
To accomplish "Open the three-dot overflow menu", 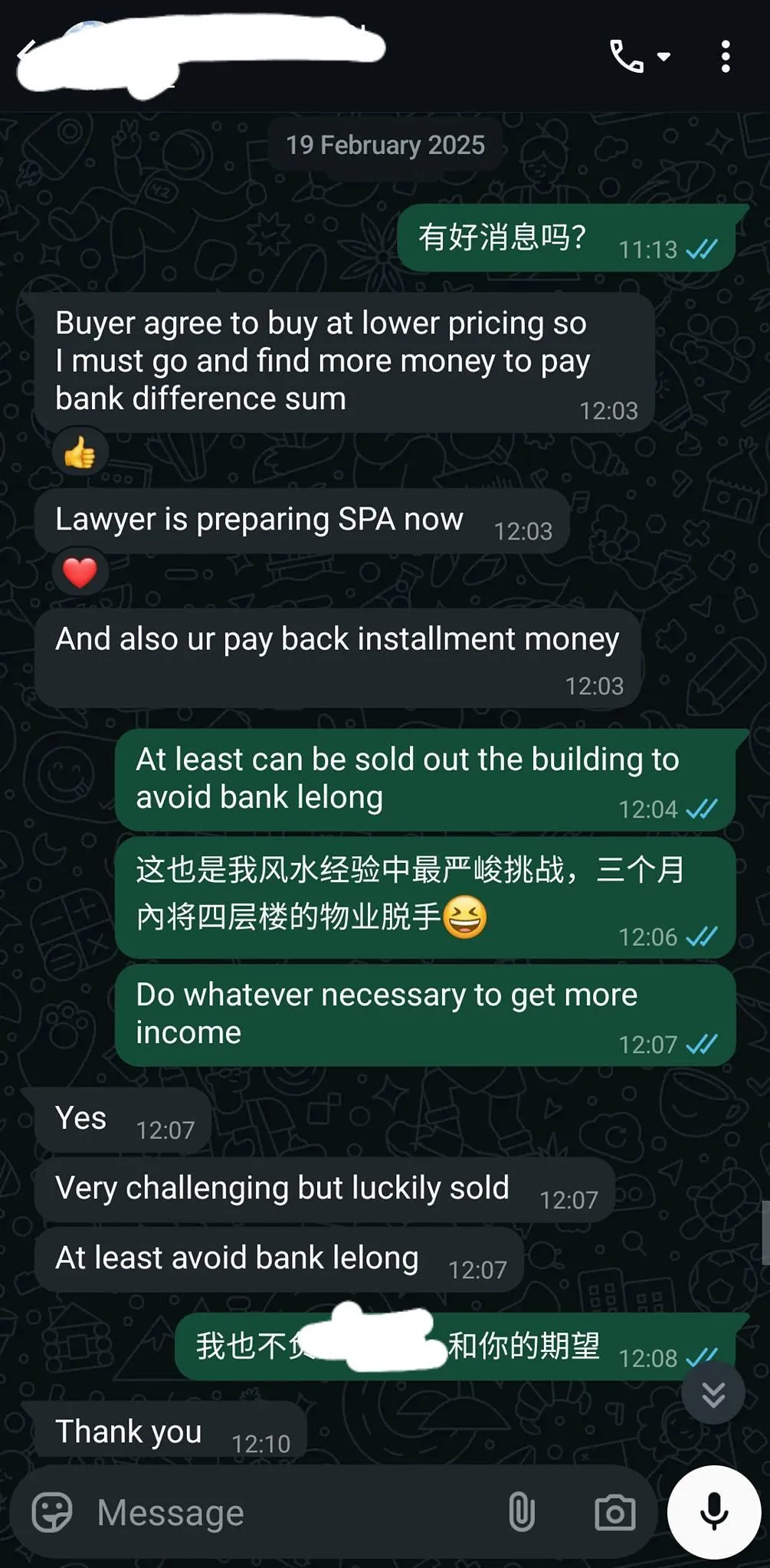I will (725, 57).
